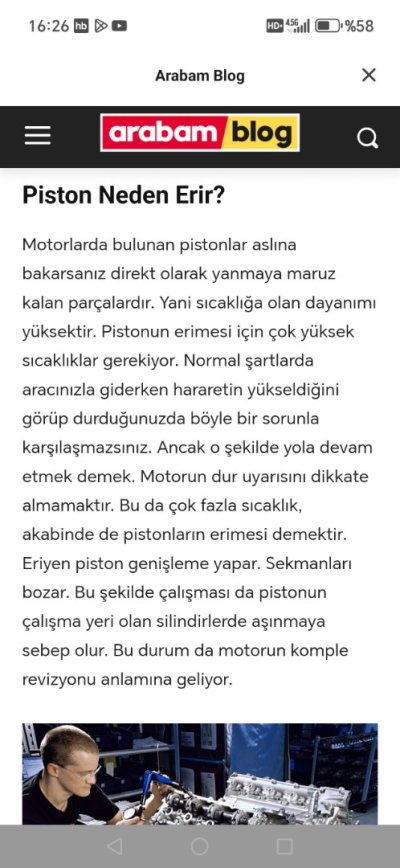
Task: Go to the system home screen
Action: pos(199,846)
